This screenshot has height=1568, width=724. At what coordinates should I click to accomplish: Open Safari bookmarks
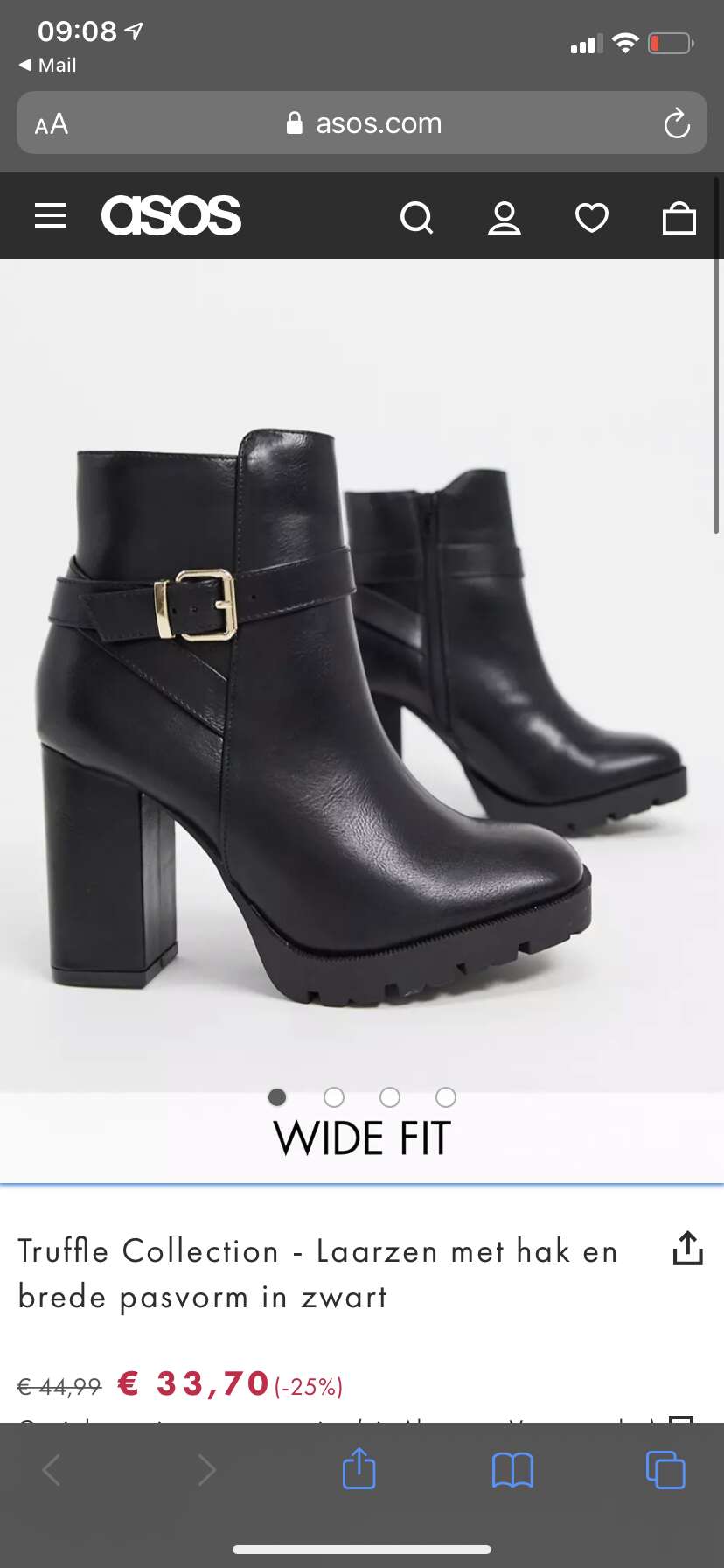[x=512, y=1470]
